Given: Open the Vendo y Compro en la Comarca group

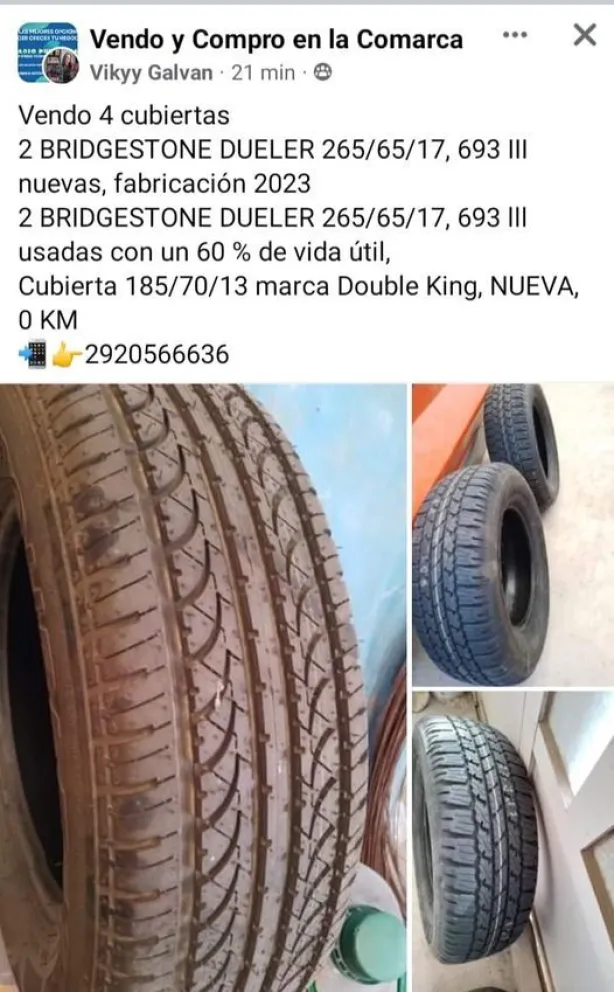Looking at the screenshot, I should [x=276, y=39].
